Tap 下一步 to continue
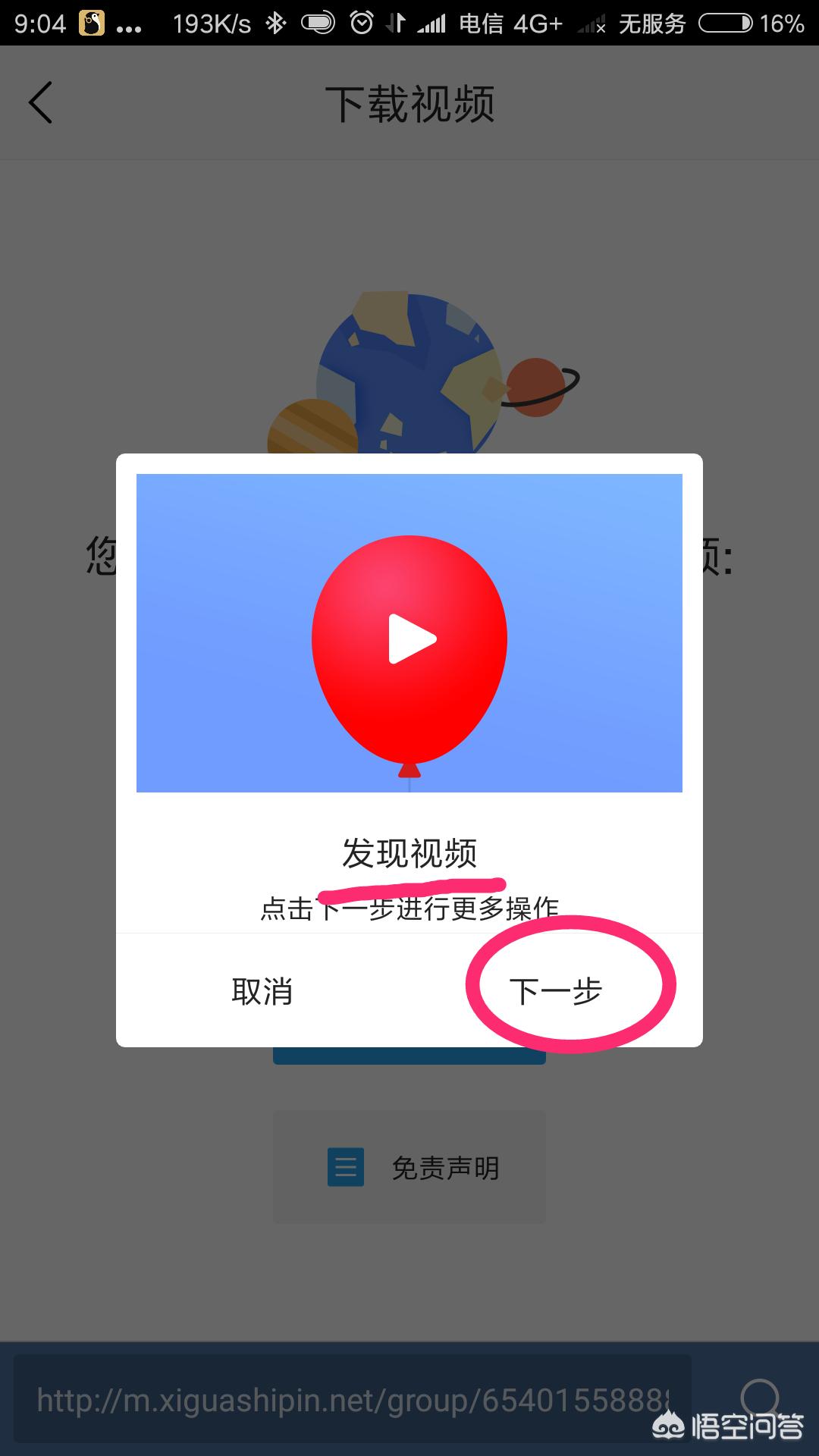This screenshot has height=1456, width=819. point(555,991)
